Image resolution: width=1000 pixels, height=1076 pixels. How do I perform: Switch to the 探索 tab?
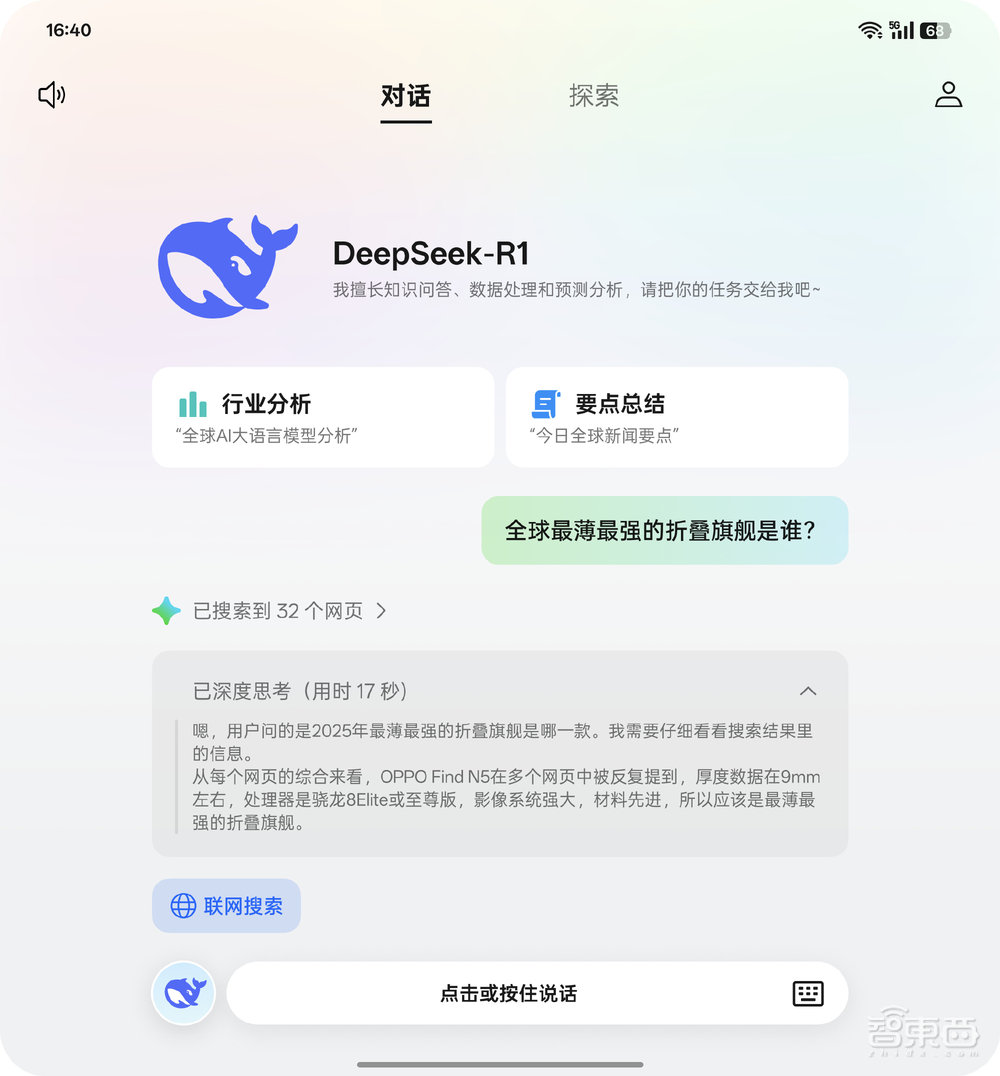(593, 95)
